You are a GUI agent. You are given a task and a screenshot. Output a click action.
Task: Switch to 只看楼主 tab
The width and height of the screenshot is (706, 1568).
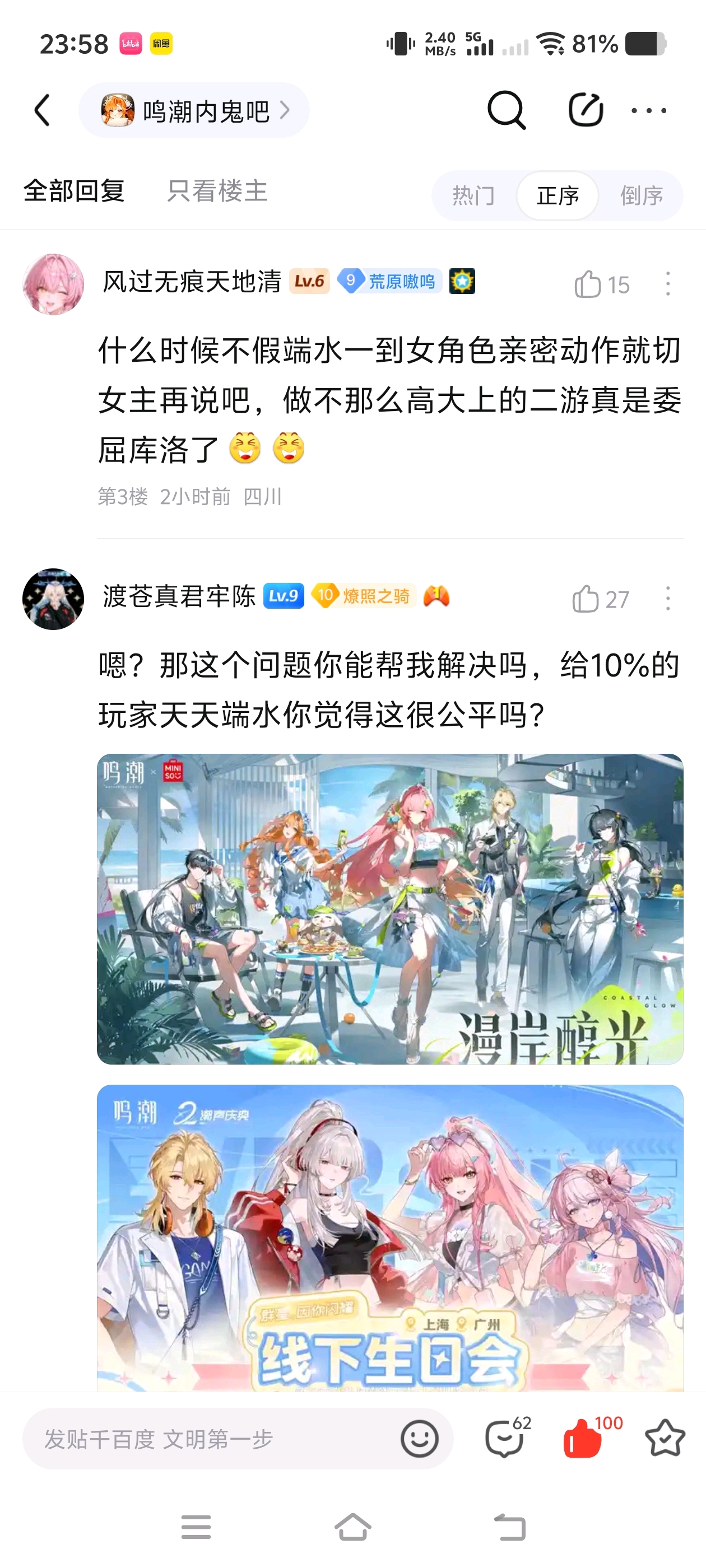click(217, 191)
